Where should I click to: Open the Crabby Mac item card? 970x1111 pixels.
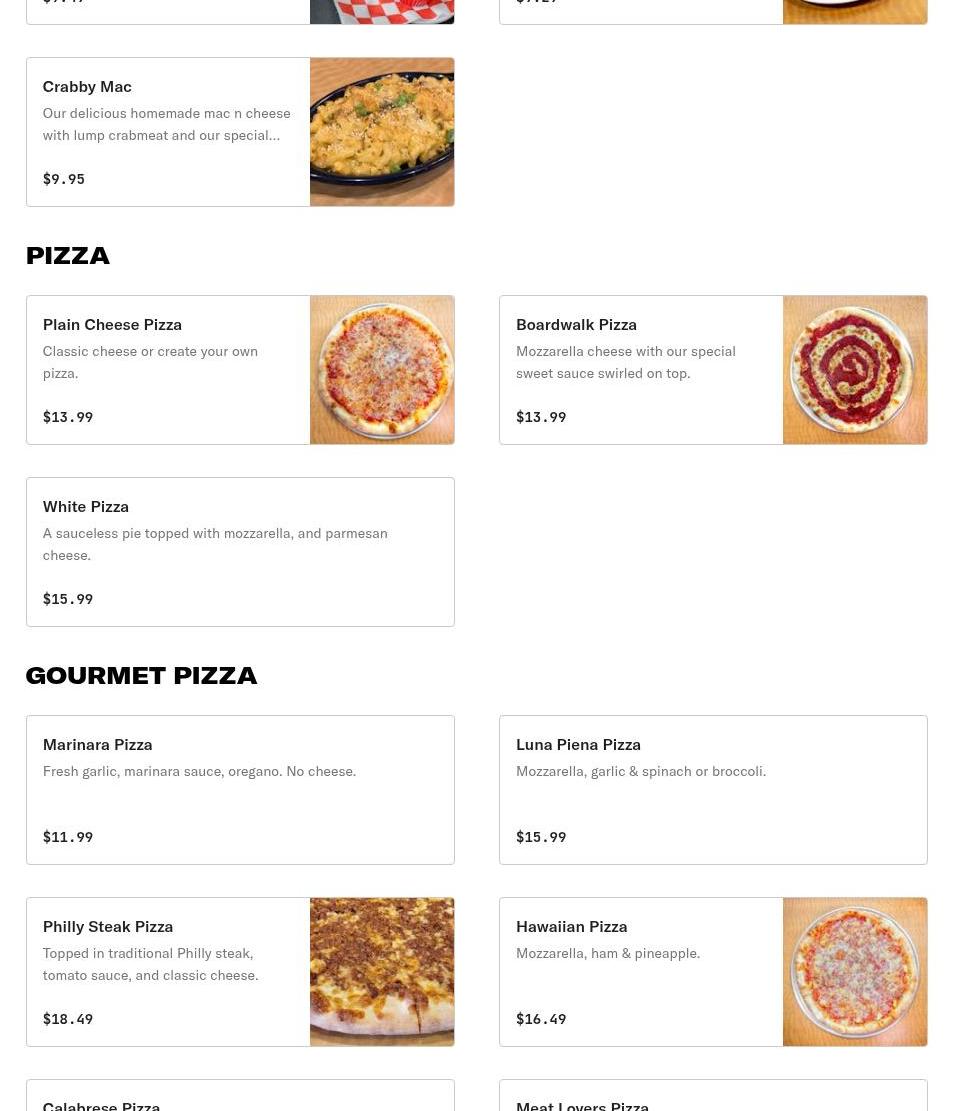(x=240, y=132)
